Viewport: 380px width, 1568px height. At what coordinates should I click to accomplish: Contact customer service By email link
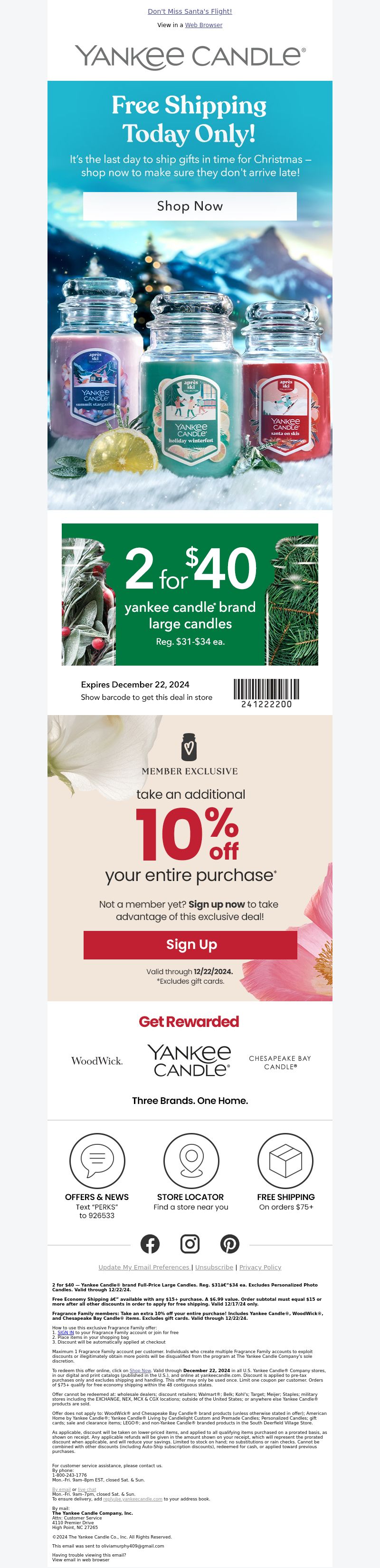pos(61,1490)
